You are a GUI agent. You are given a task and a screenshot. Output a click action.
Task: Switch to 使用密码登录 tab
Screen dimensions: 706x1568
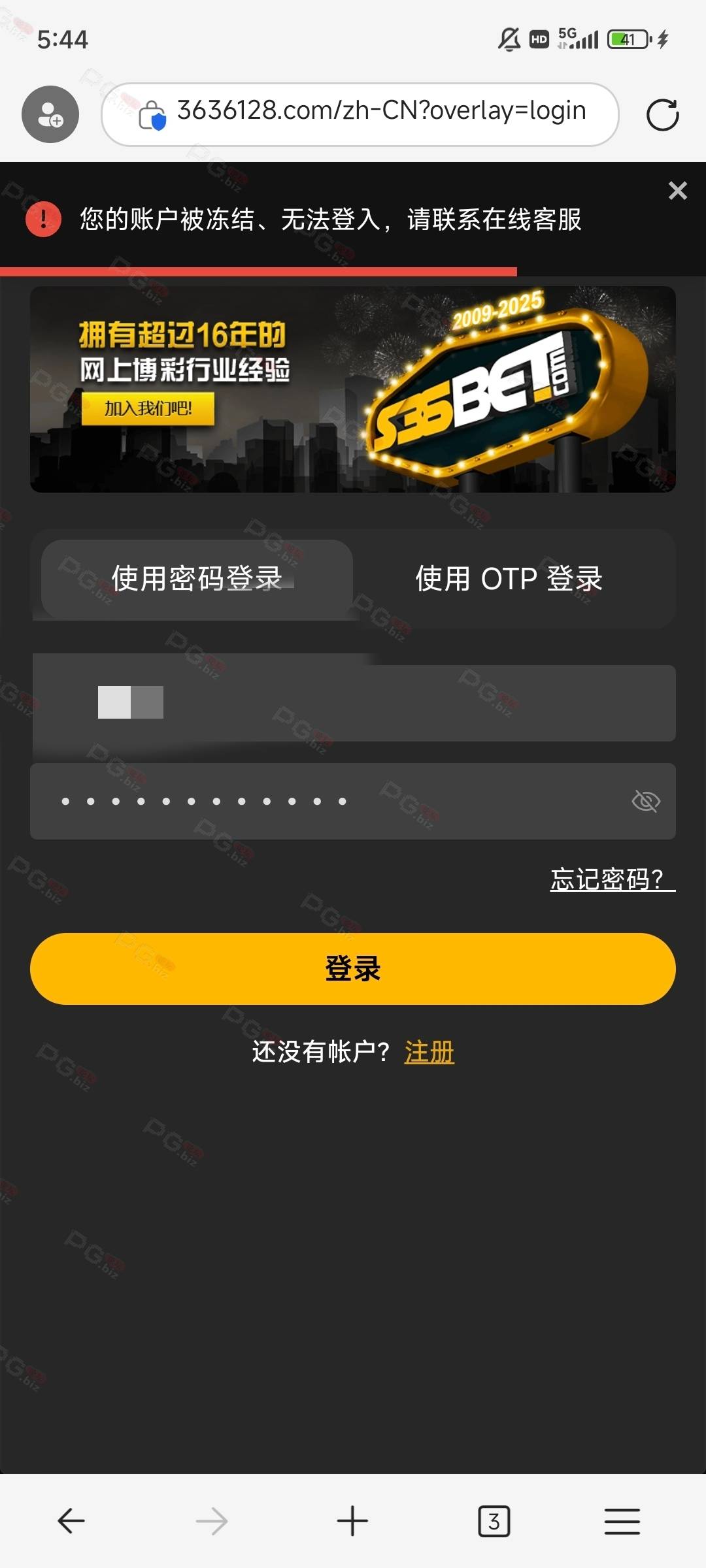pyautogui.click(x=197, y=579)
